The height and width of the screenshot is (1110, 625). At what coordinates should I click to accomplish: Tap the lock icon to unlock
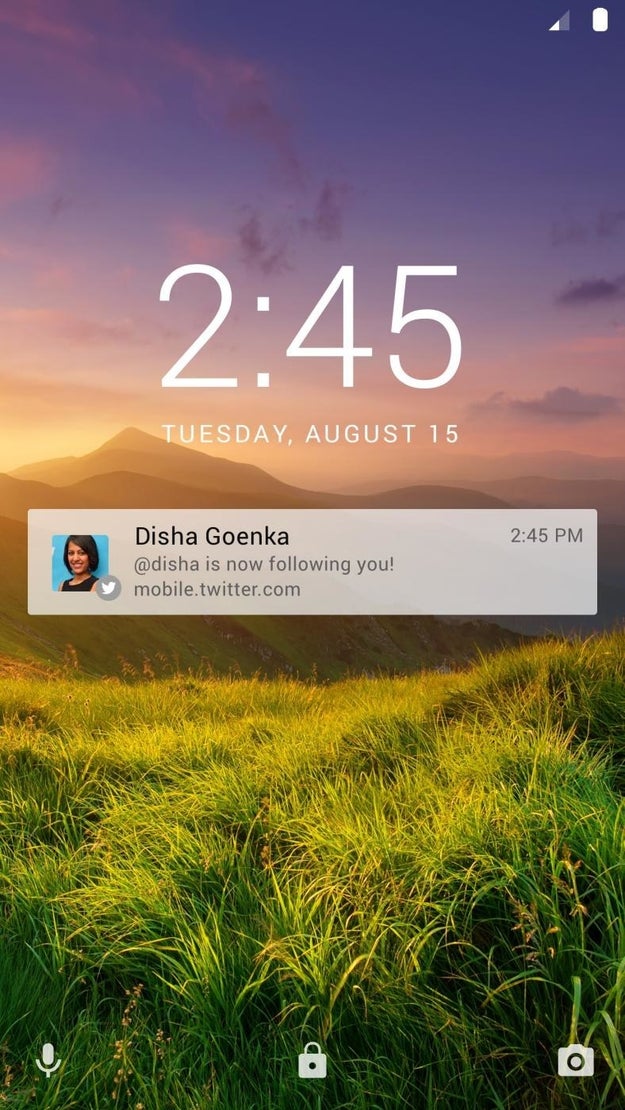point(312,1060)
